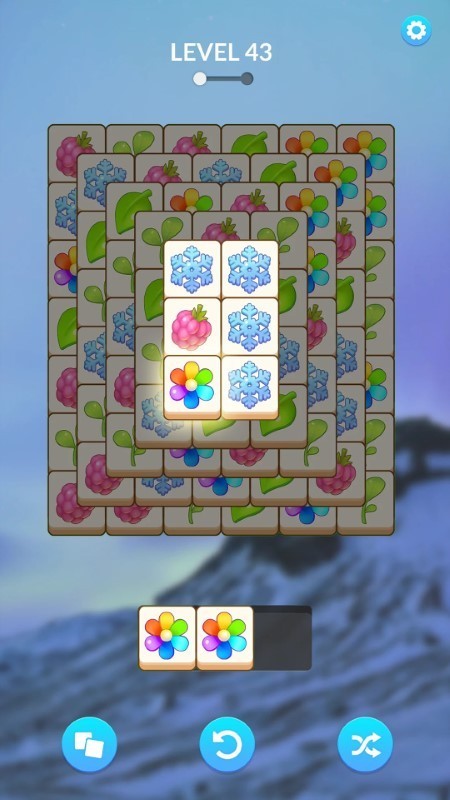Image resolution: width=450 pixels, height=800 pixels.
Task: Open the settings gear
Action: click(416, 31)
